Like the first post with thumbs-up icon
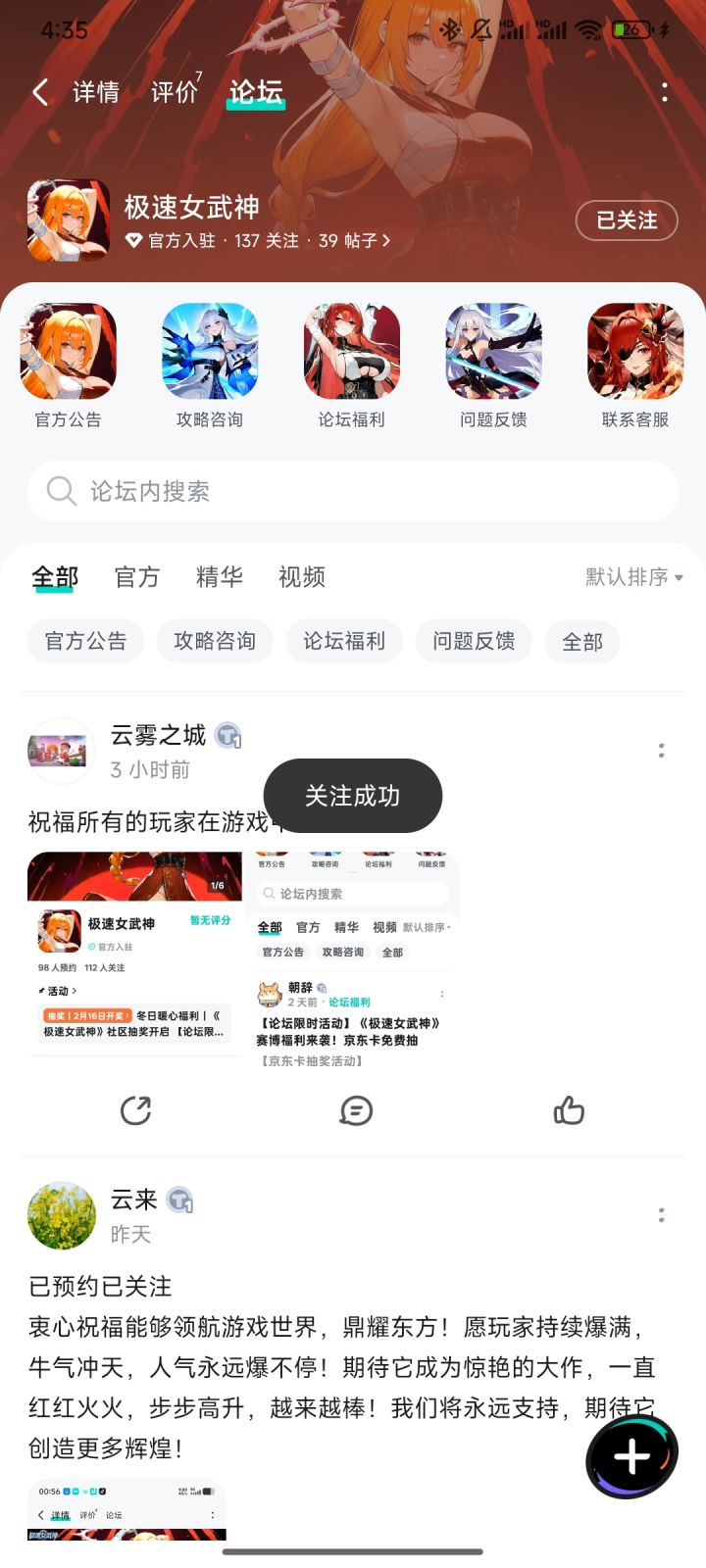Image resolution: width=706 pixels, height=1568 pixels. (570, 1111)
